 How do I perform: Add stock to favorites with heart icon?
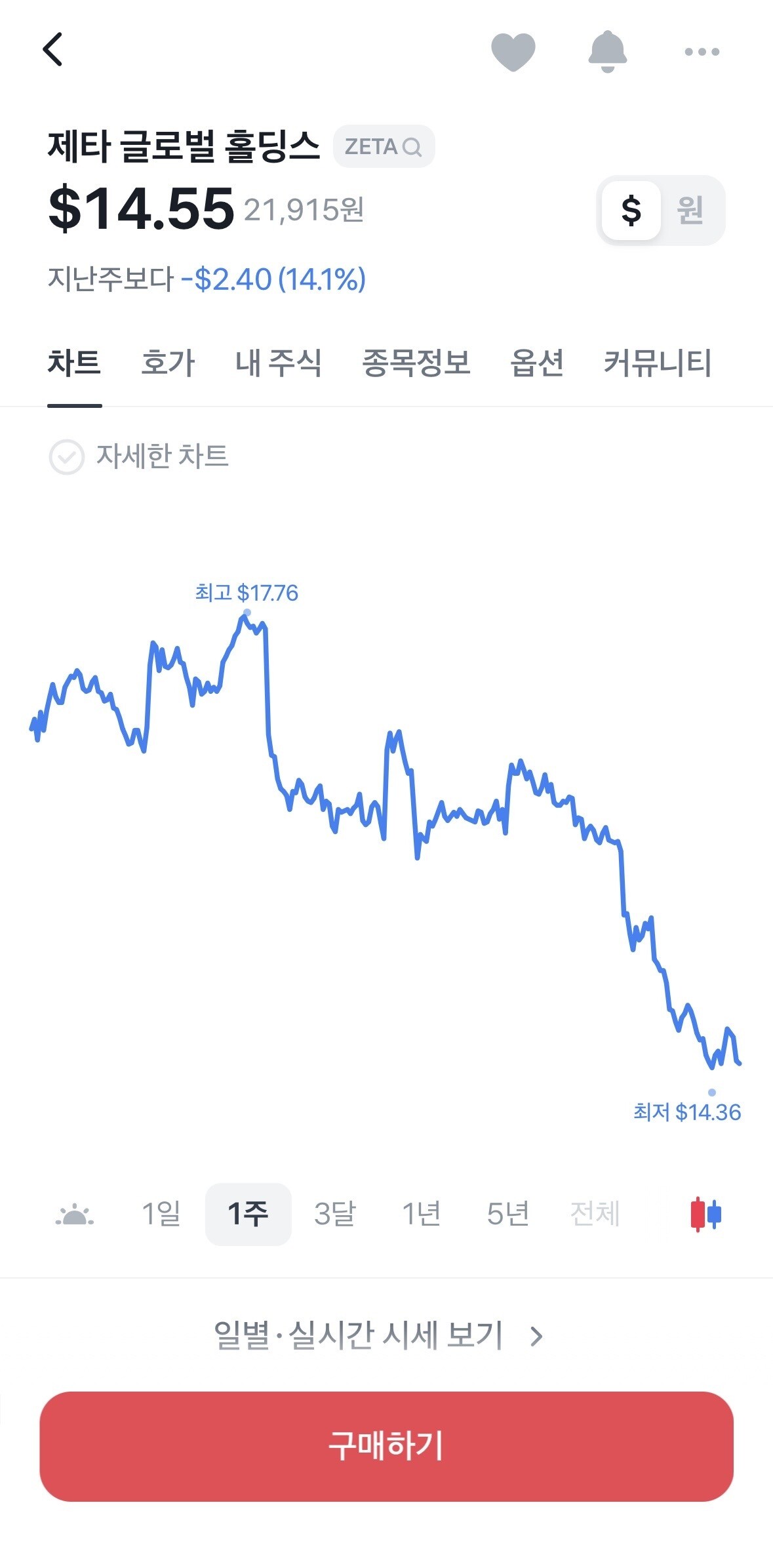tap(513, 52)
